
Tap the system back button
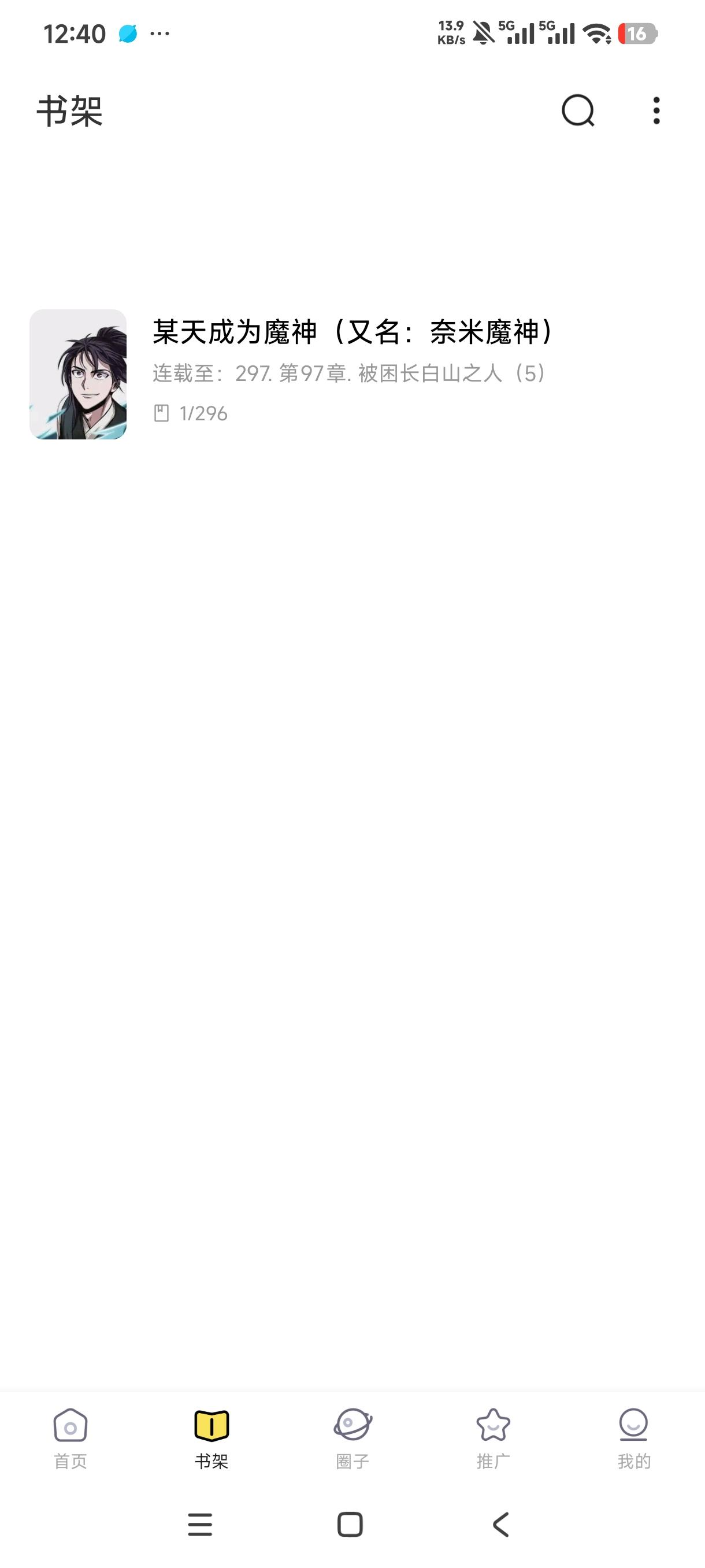pos(500,1525)
